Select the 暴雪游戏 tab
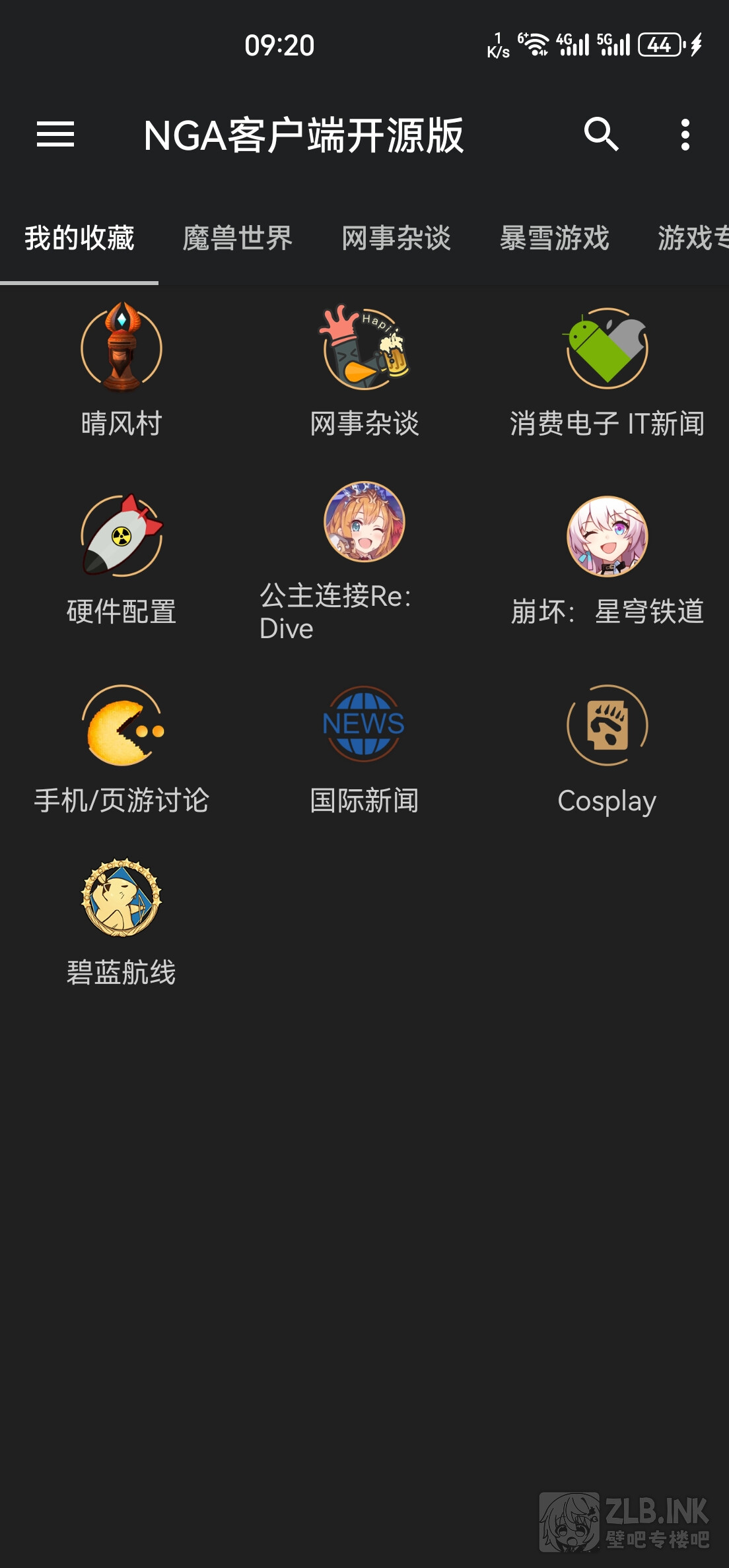729x1568 pixels. (554, 238)
